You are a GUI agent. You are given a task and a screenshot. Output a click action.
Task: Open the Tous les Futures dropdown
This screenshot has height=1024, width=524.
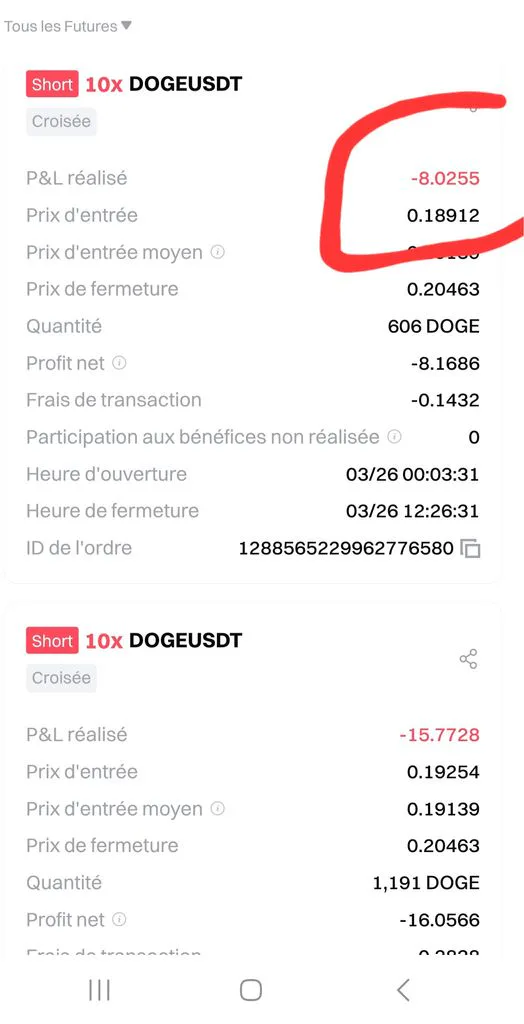68,27
